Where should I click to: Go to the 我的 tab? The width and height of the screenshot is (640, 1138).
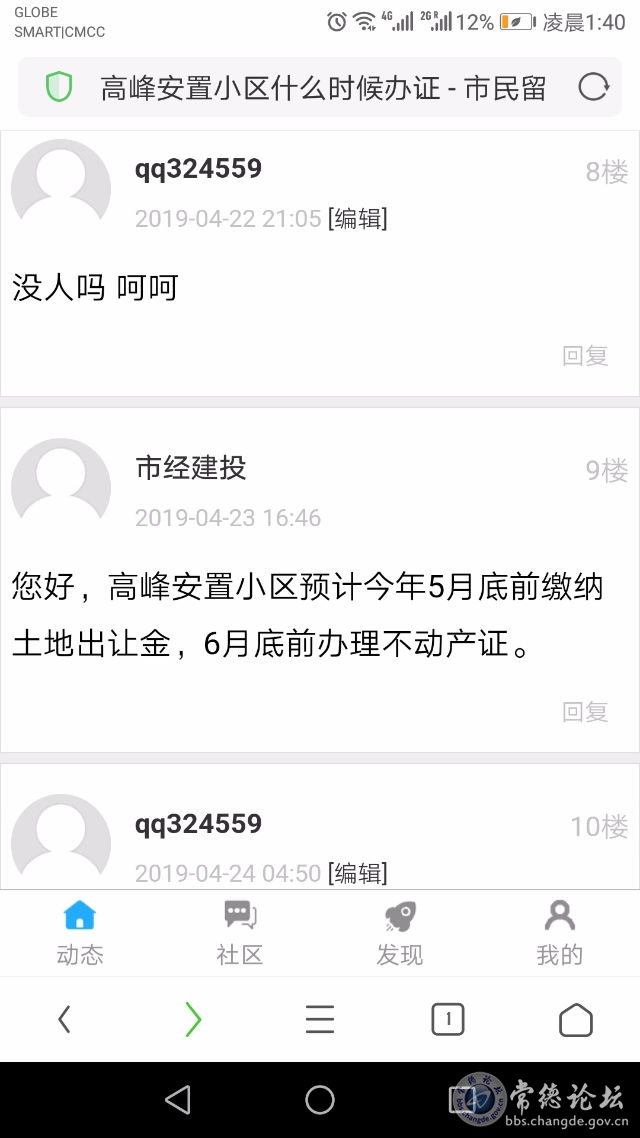pos(559,932)
